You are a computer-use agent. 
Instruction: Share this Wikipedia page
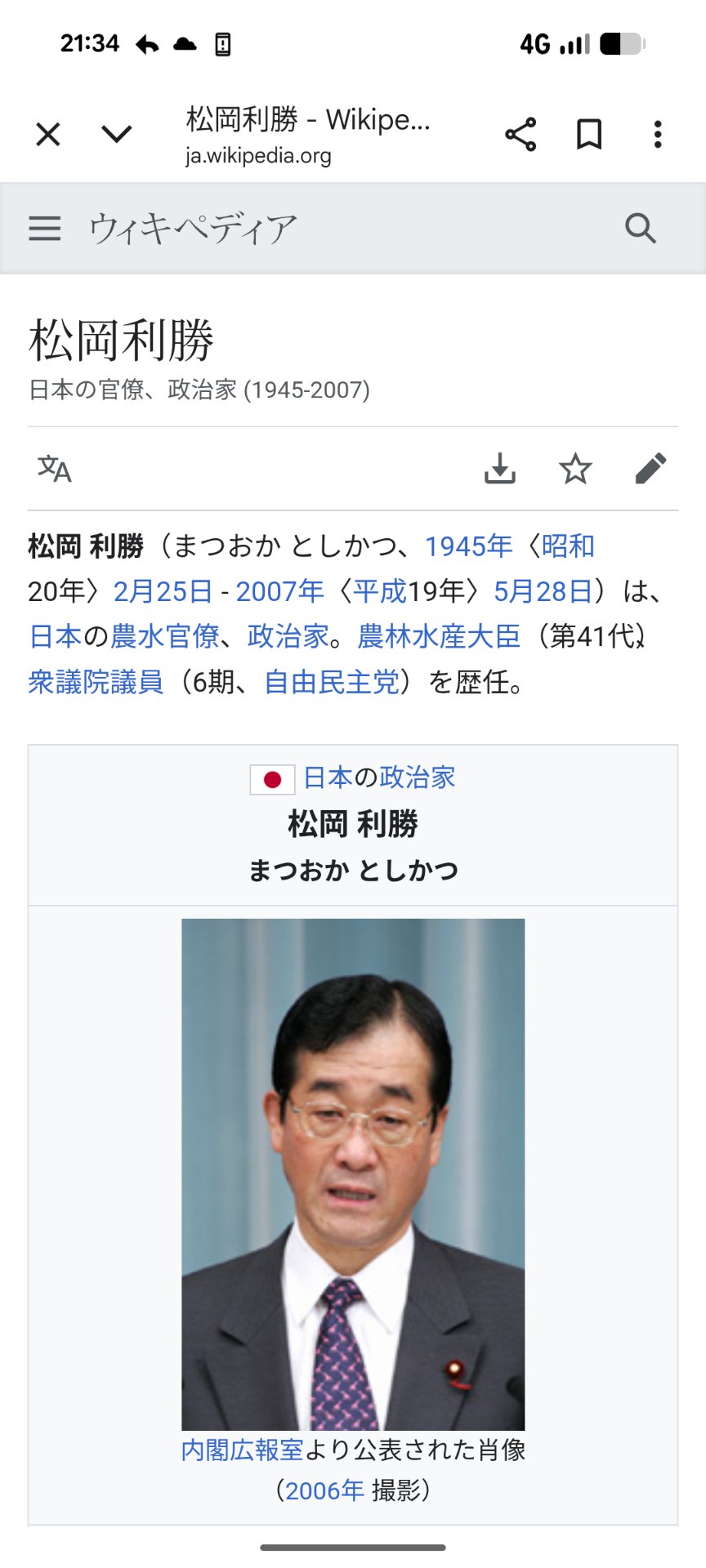click(521, 134)
